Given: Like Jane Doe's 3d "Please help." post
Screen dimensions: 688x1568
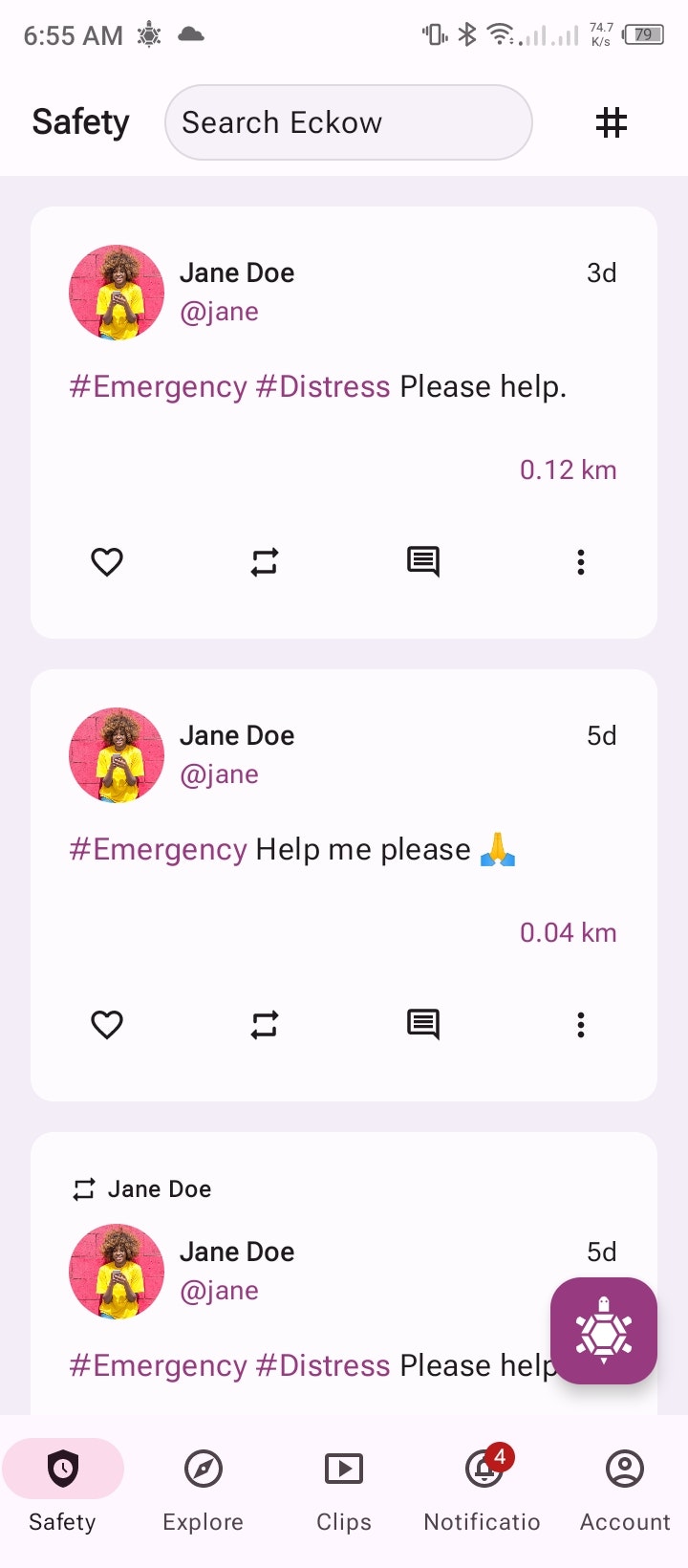Looking at the screenshot, I should click(107, 561).
